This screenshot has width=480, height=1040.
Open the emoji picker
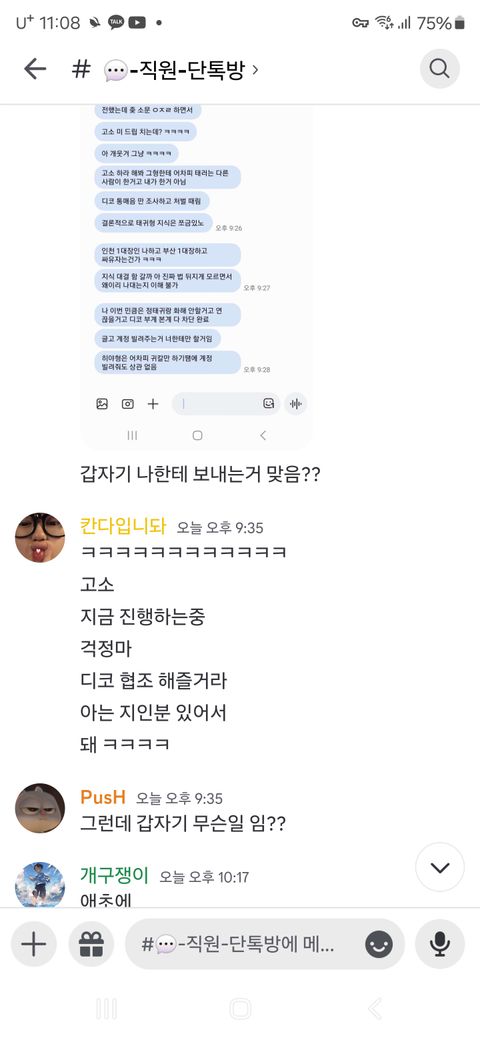tap(379, 944)
